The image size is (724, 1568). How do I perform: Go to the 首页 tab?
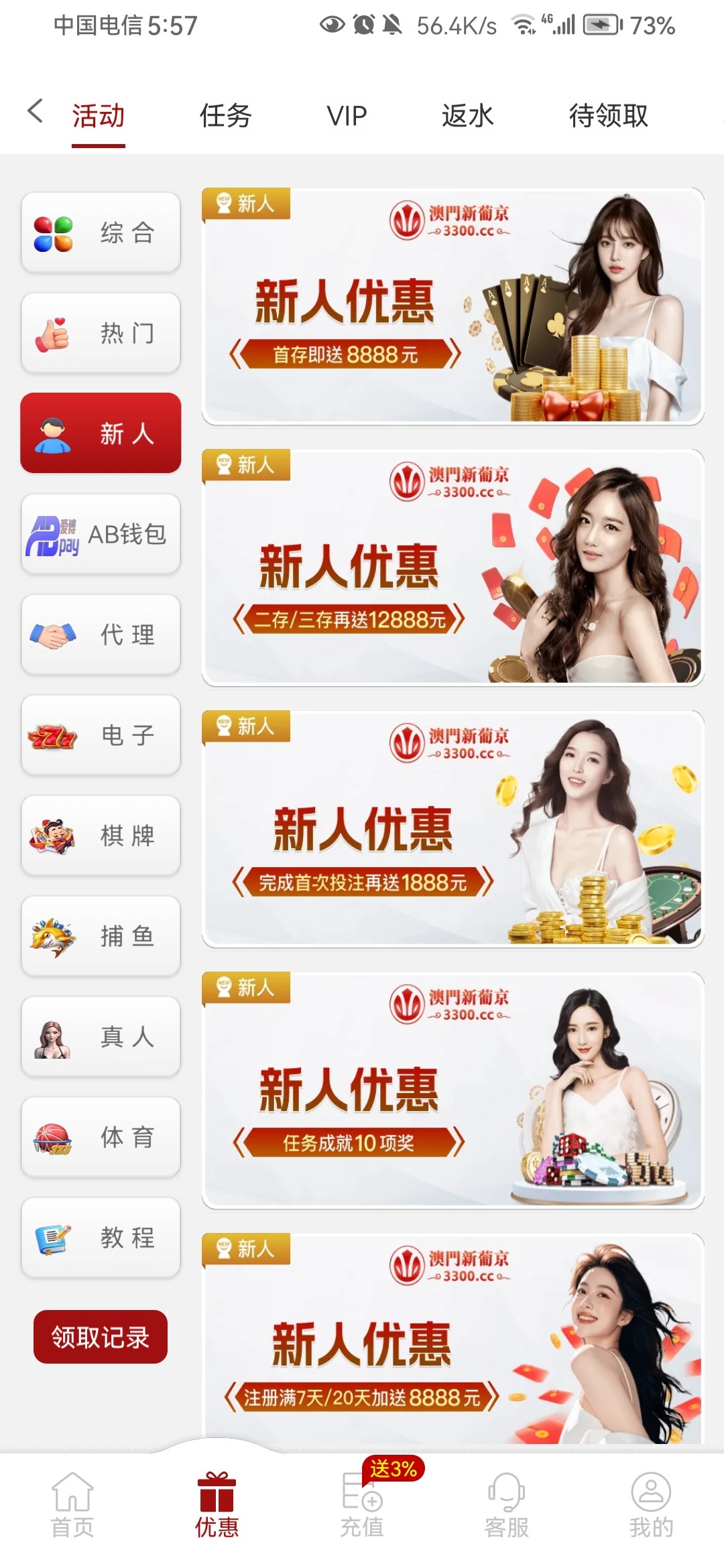(72, 1504)
